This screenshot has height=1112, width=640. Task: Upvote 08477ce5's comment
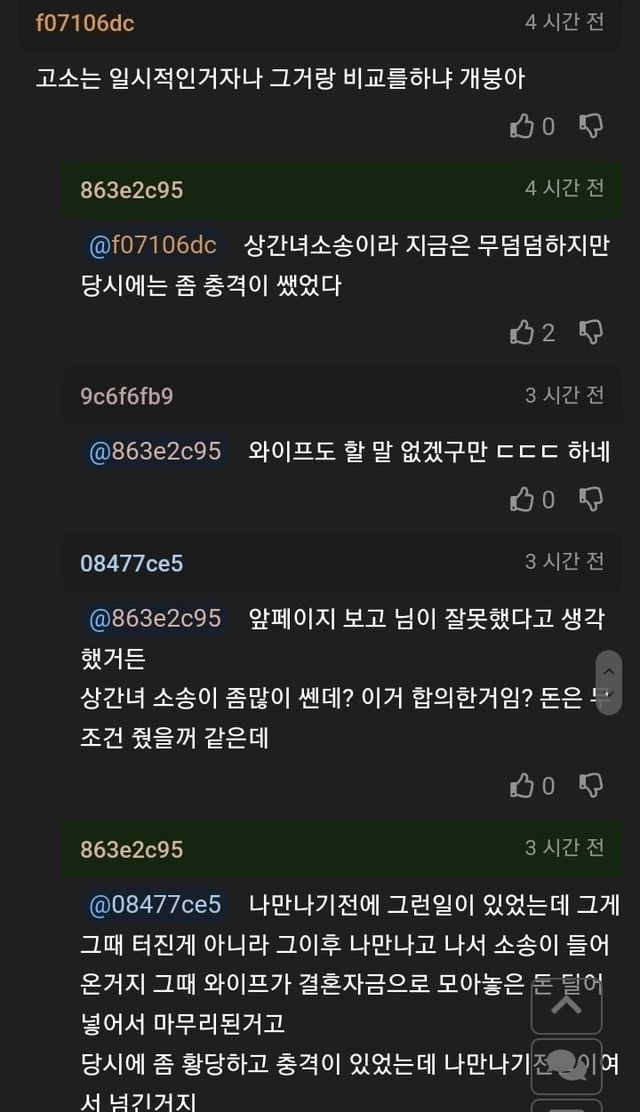click(x=522, y=785)
